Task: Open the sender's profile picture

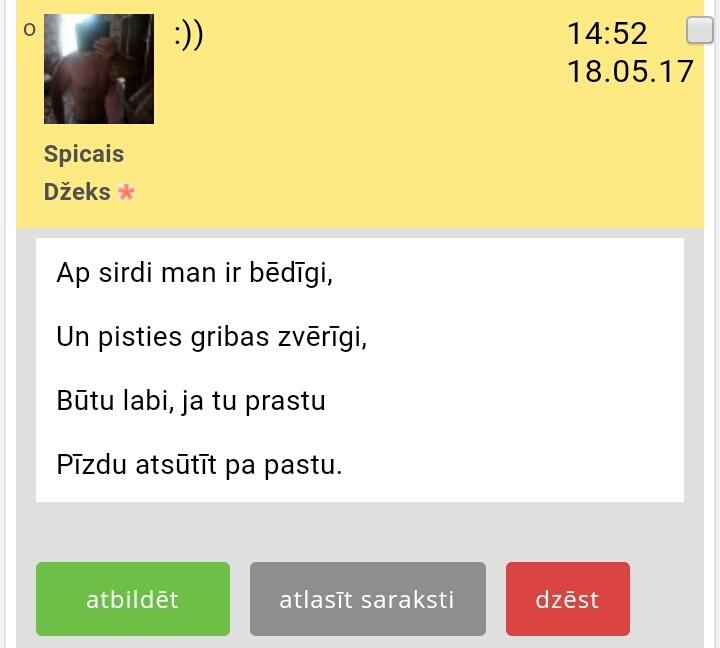Action: (99, 69)
